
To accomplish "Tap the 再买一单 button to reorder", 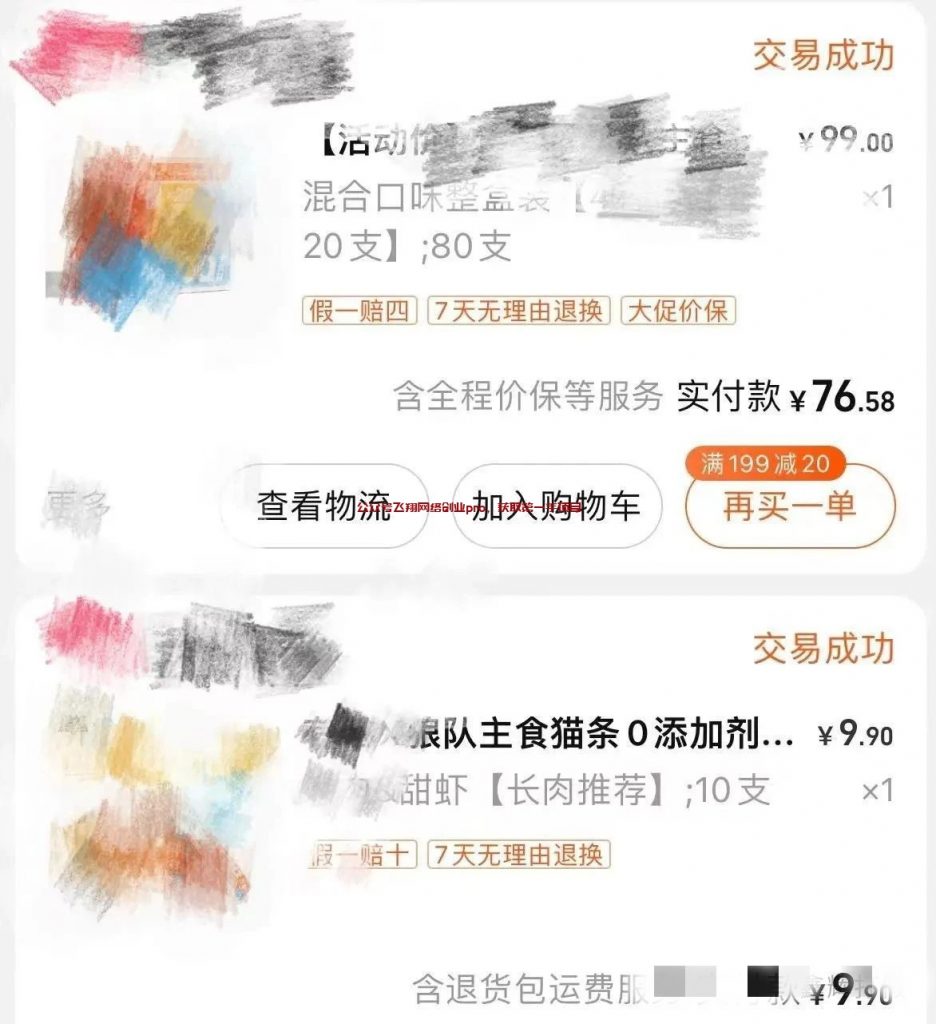I will pos(788,507).
